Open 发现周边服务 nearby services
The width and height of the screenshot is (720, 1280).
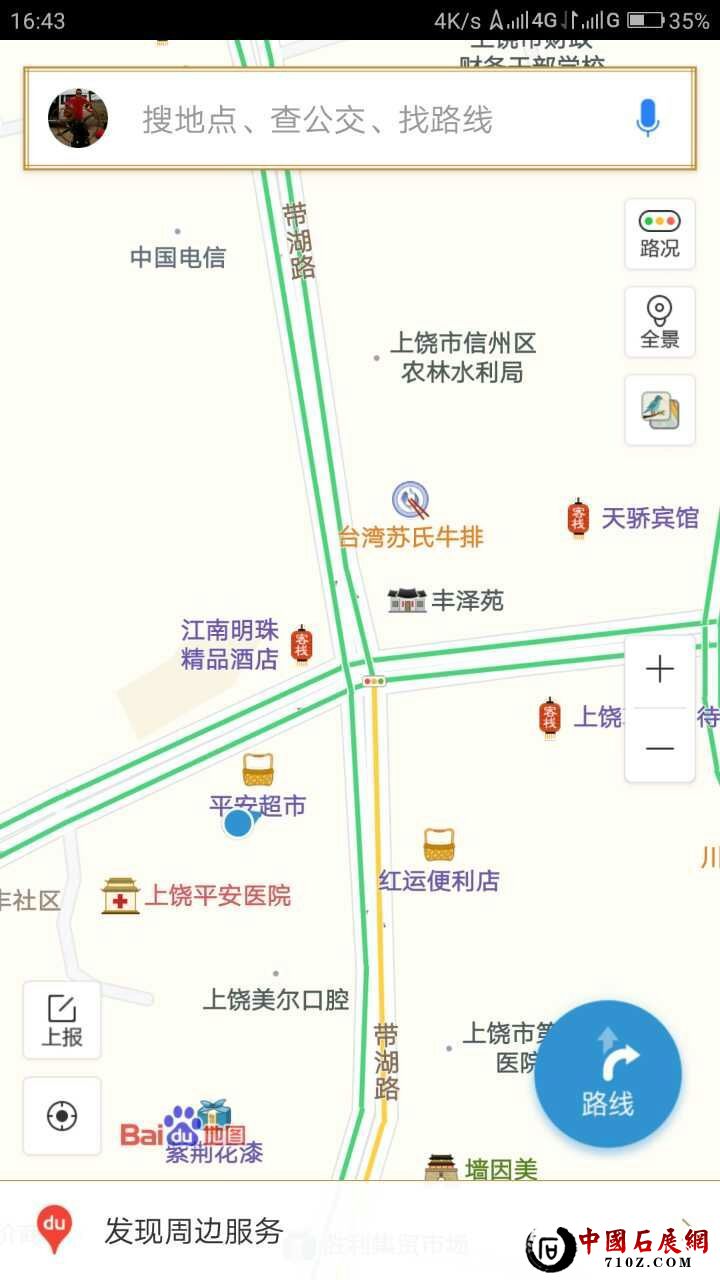click(x=194, y=1231)
